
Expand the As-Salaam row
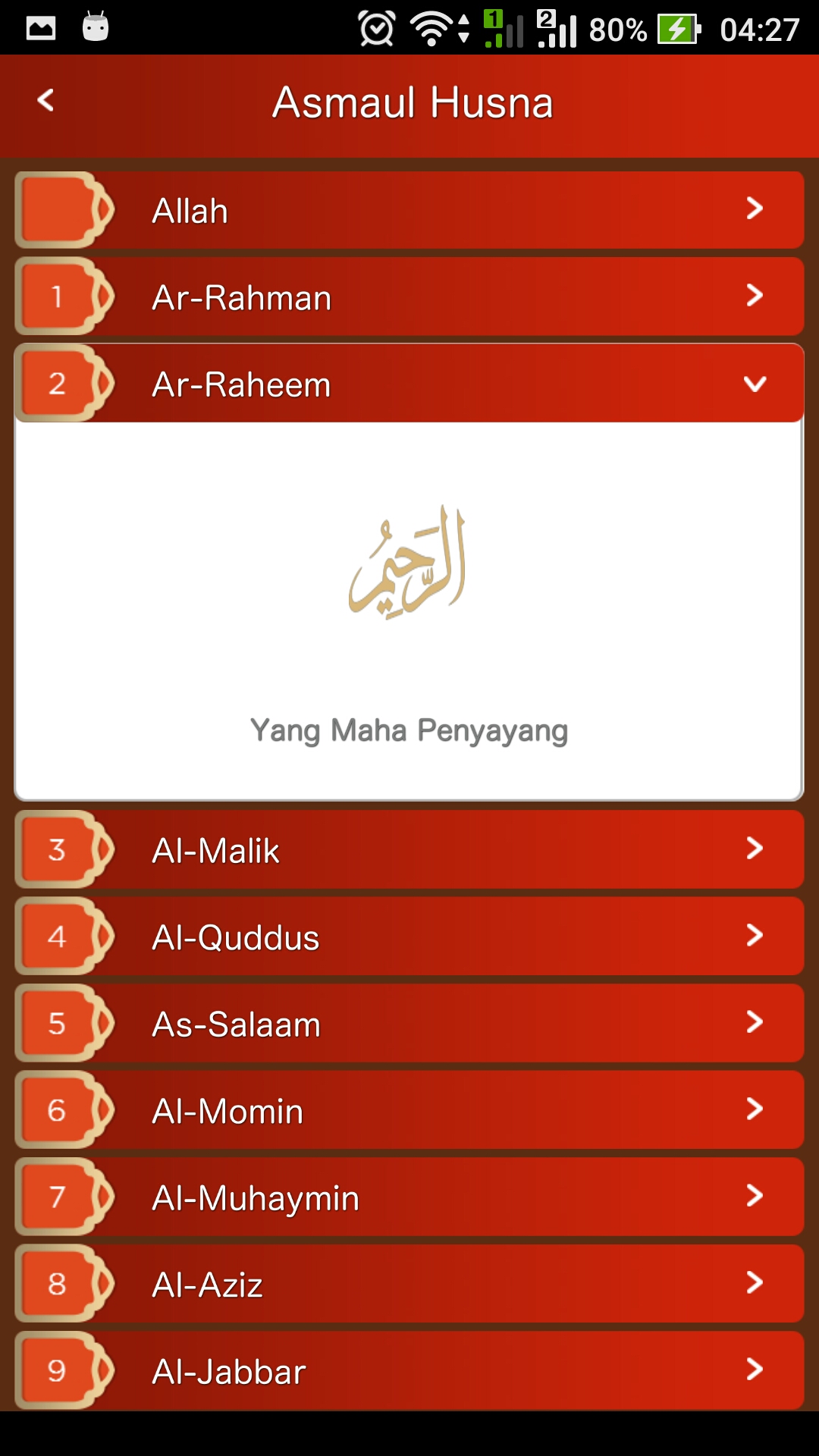tap(409, 1024)
